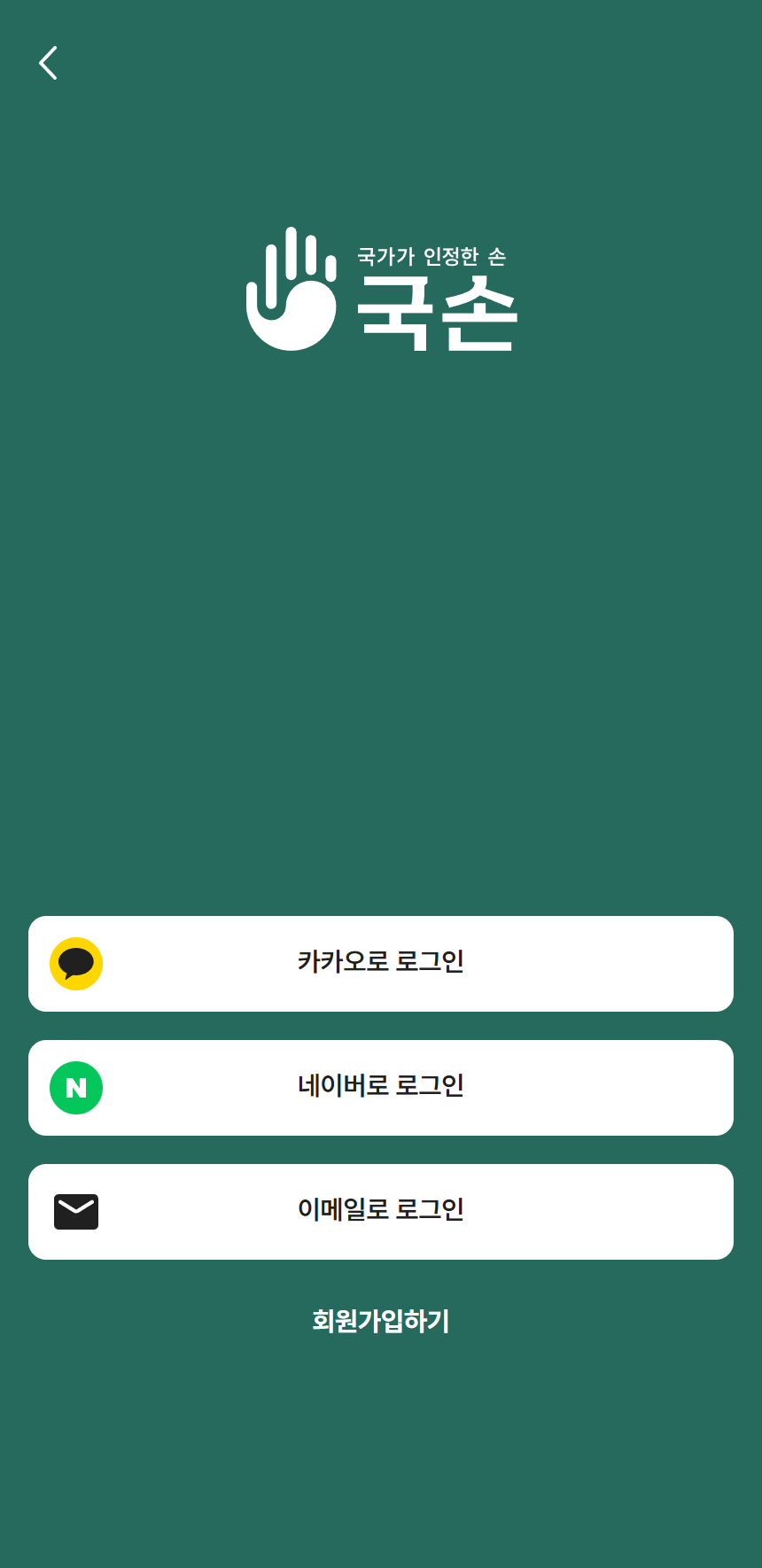The height and width of the screenshot is (1568, 762).
Task: Click the yellow Kakao speech bubble icon
Action: (76, 963)
